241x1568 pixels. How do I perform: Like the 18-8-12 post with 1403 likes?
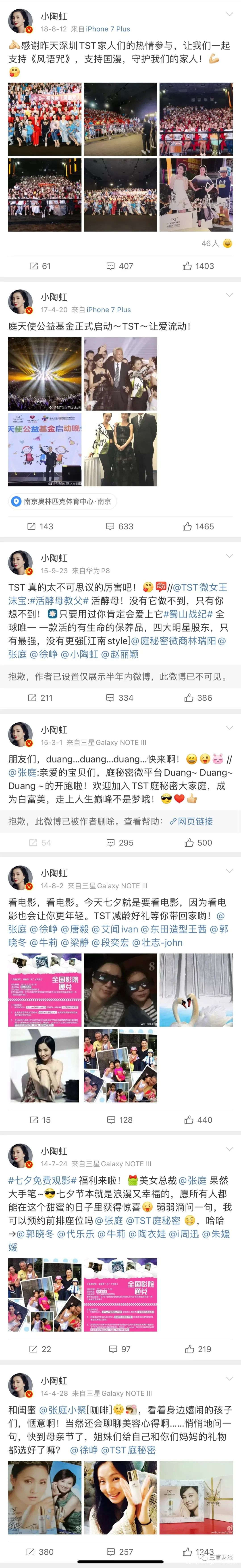point(198,266)
